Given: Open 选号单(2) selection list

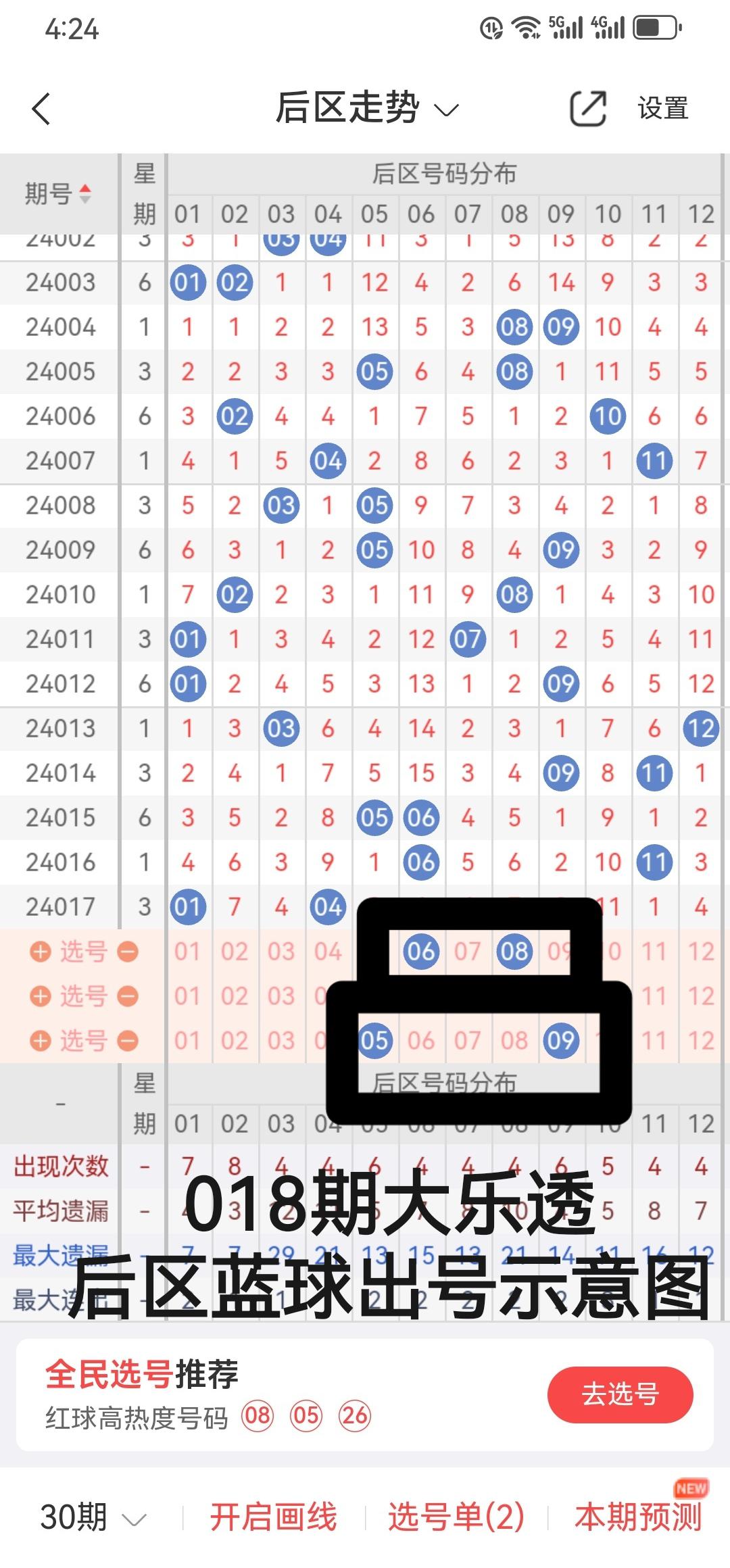Looking at the screenshot, I should [456, 1517].
